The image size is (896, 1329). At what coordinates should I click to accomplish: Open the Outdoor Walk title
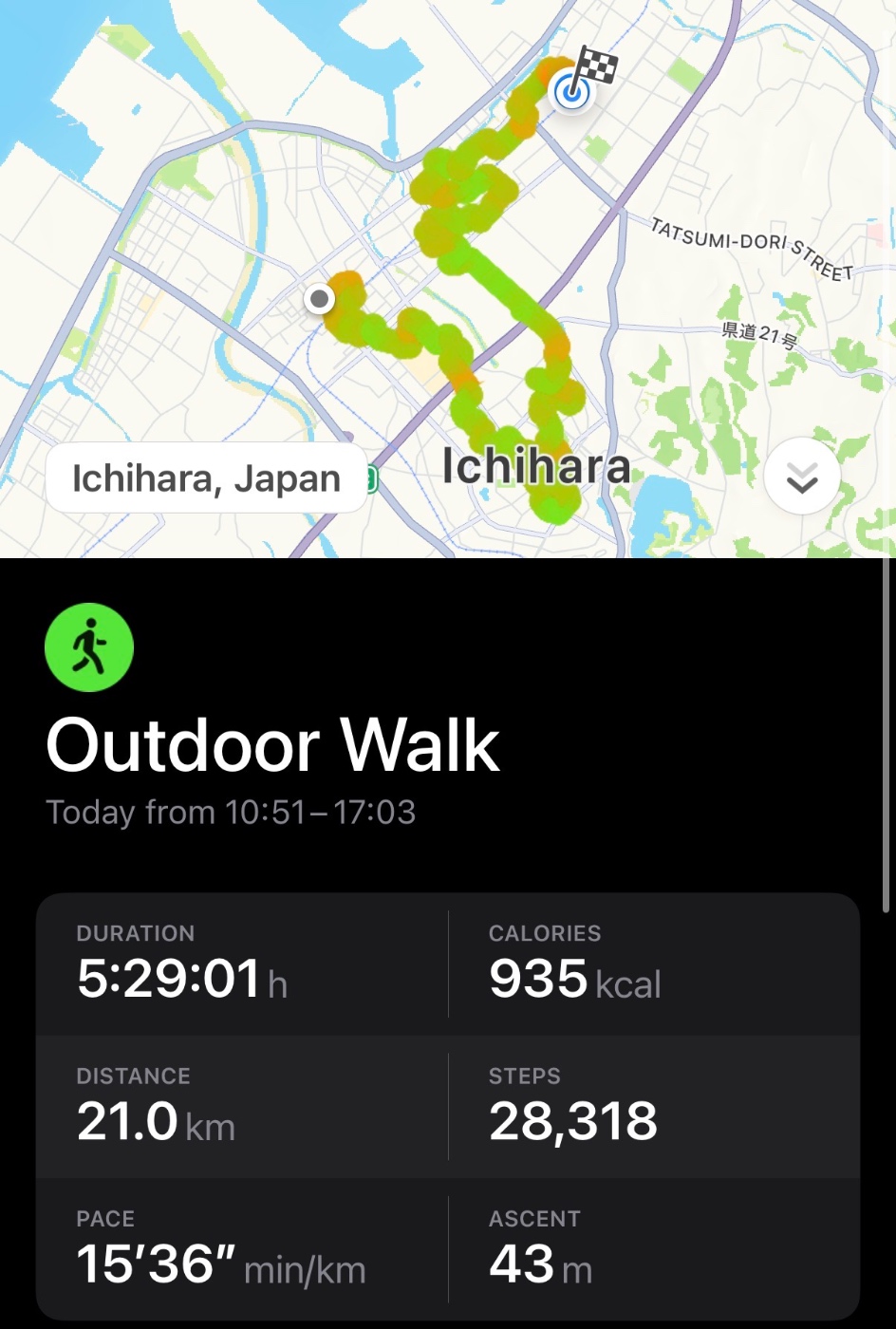click(272, 746)
